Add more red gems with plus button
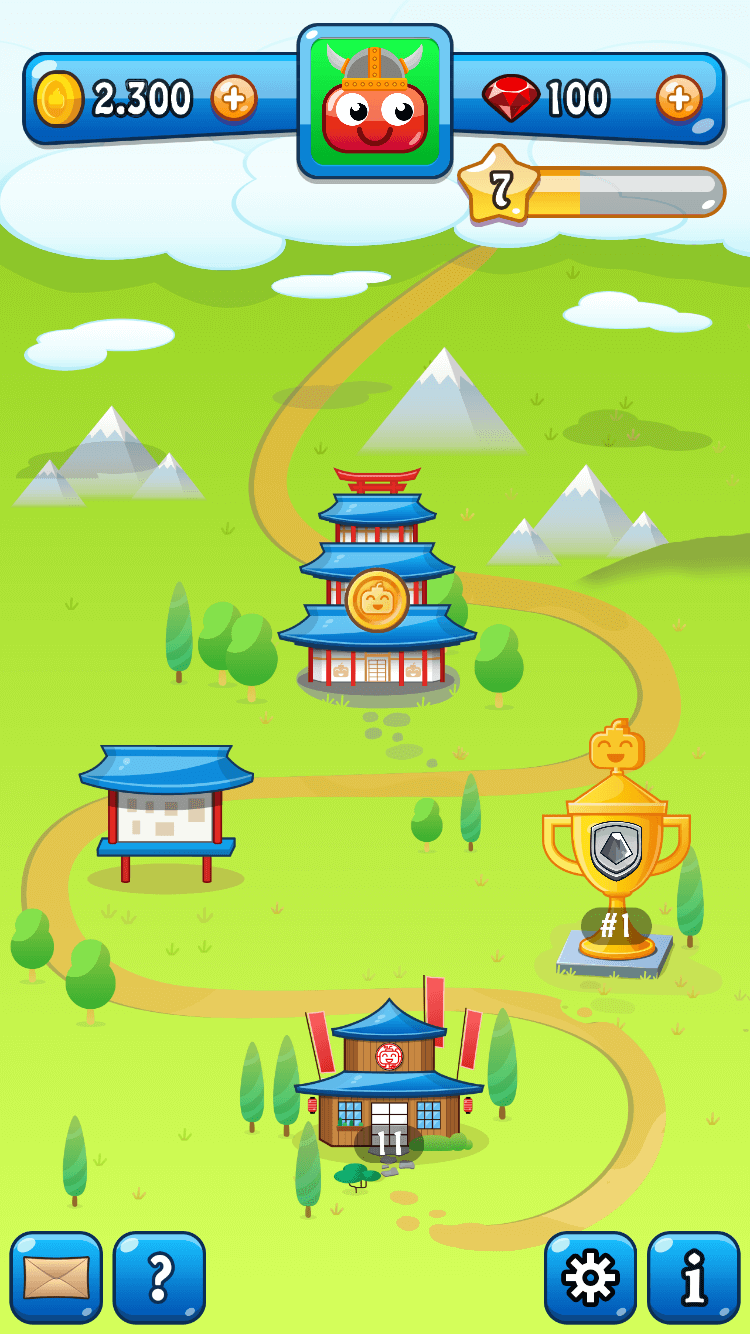This screenshot has height=1334, width=750. 679,98
